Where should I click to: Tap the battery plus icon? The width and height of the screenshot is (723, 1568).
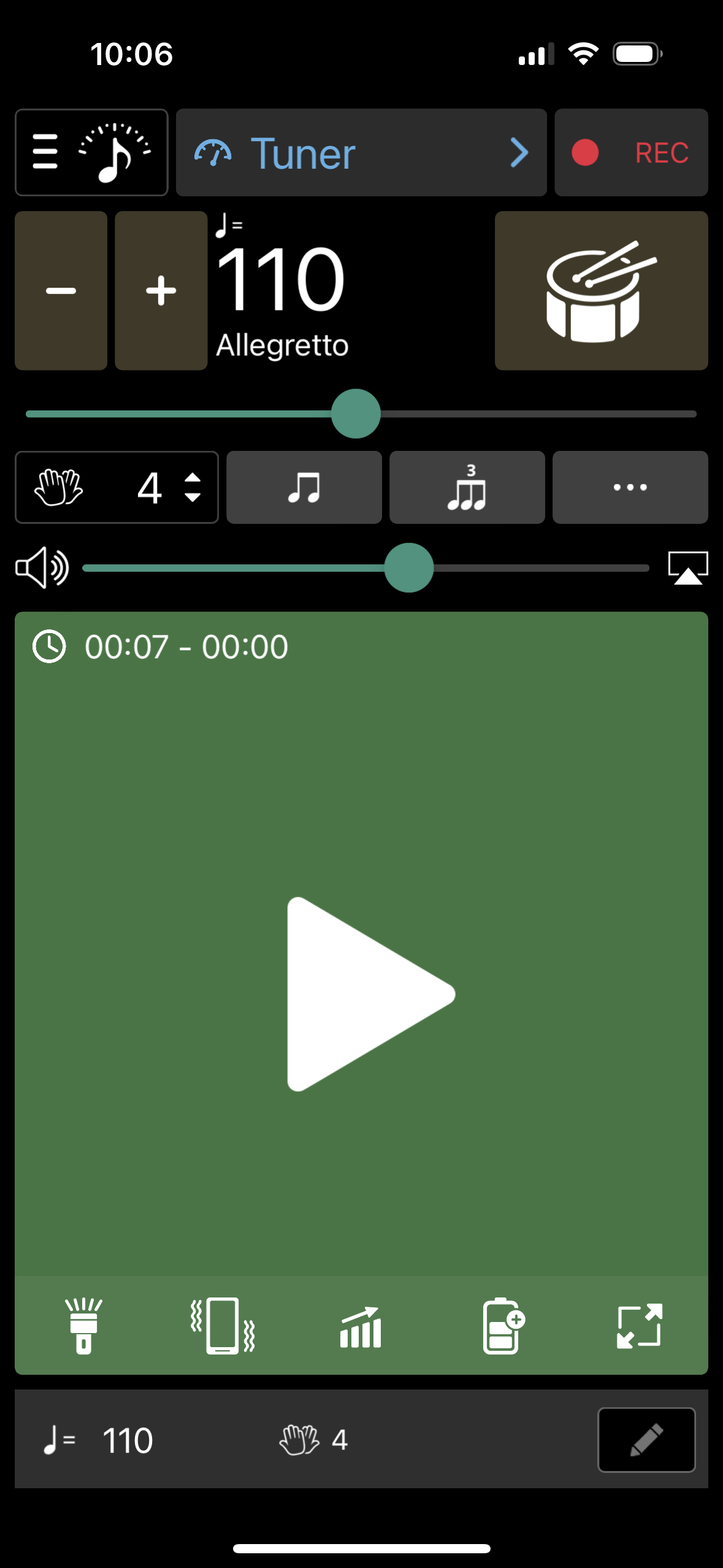point(503,1326)
